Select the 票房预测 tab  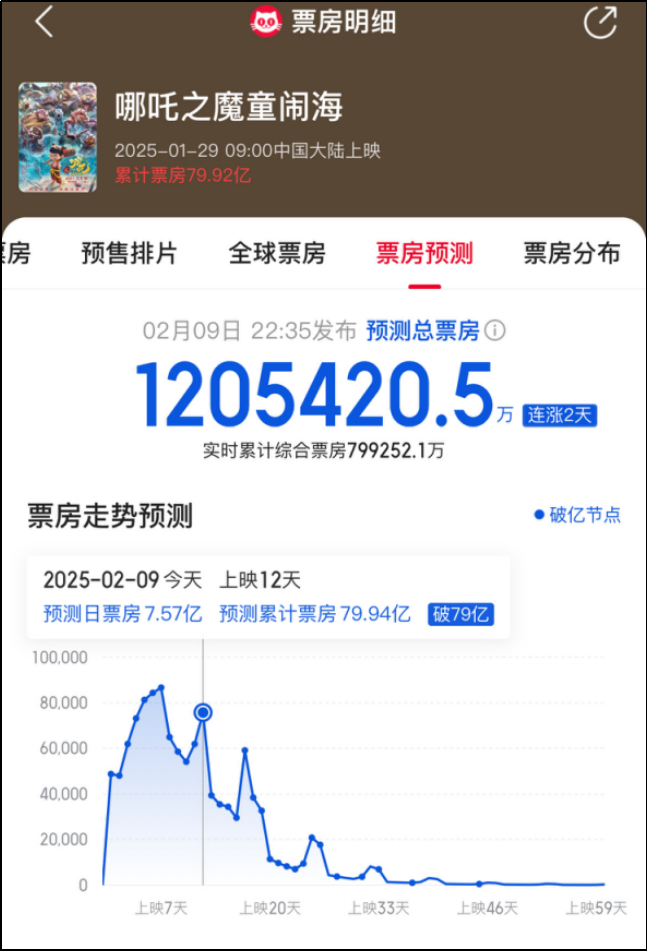pyautogui.click(x=424, y=253)
